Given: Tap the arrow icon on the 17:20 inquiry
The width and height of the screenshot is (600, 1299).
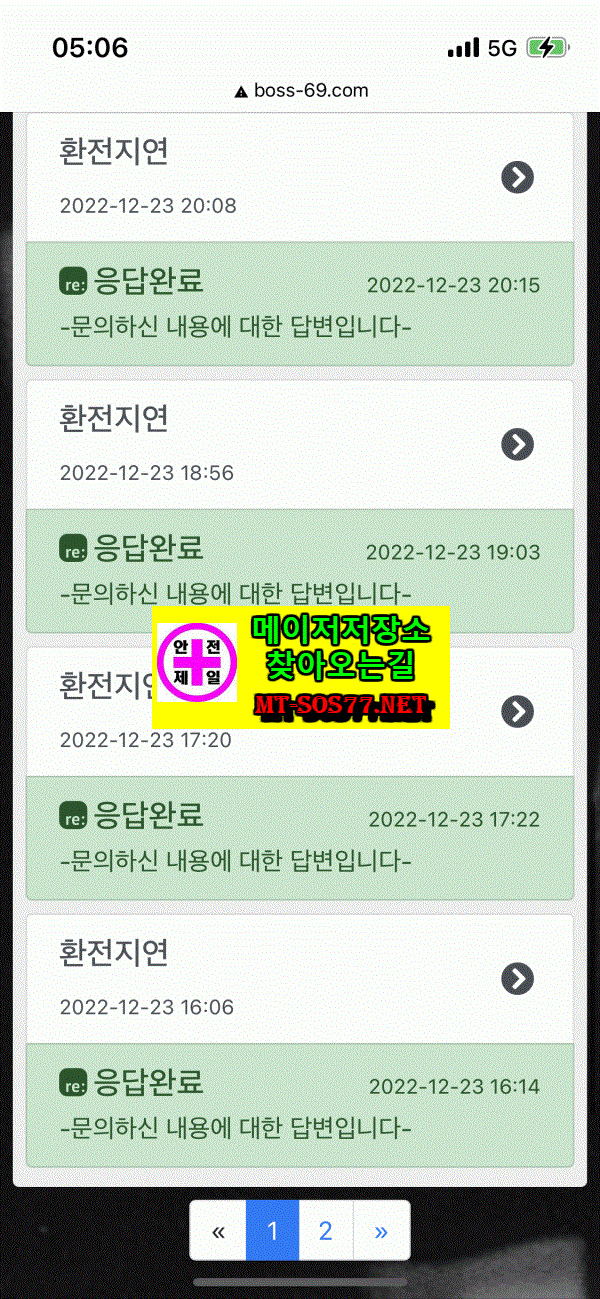Looking at the screenshot, I should [x=517, y=711].
